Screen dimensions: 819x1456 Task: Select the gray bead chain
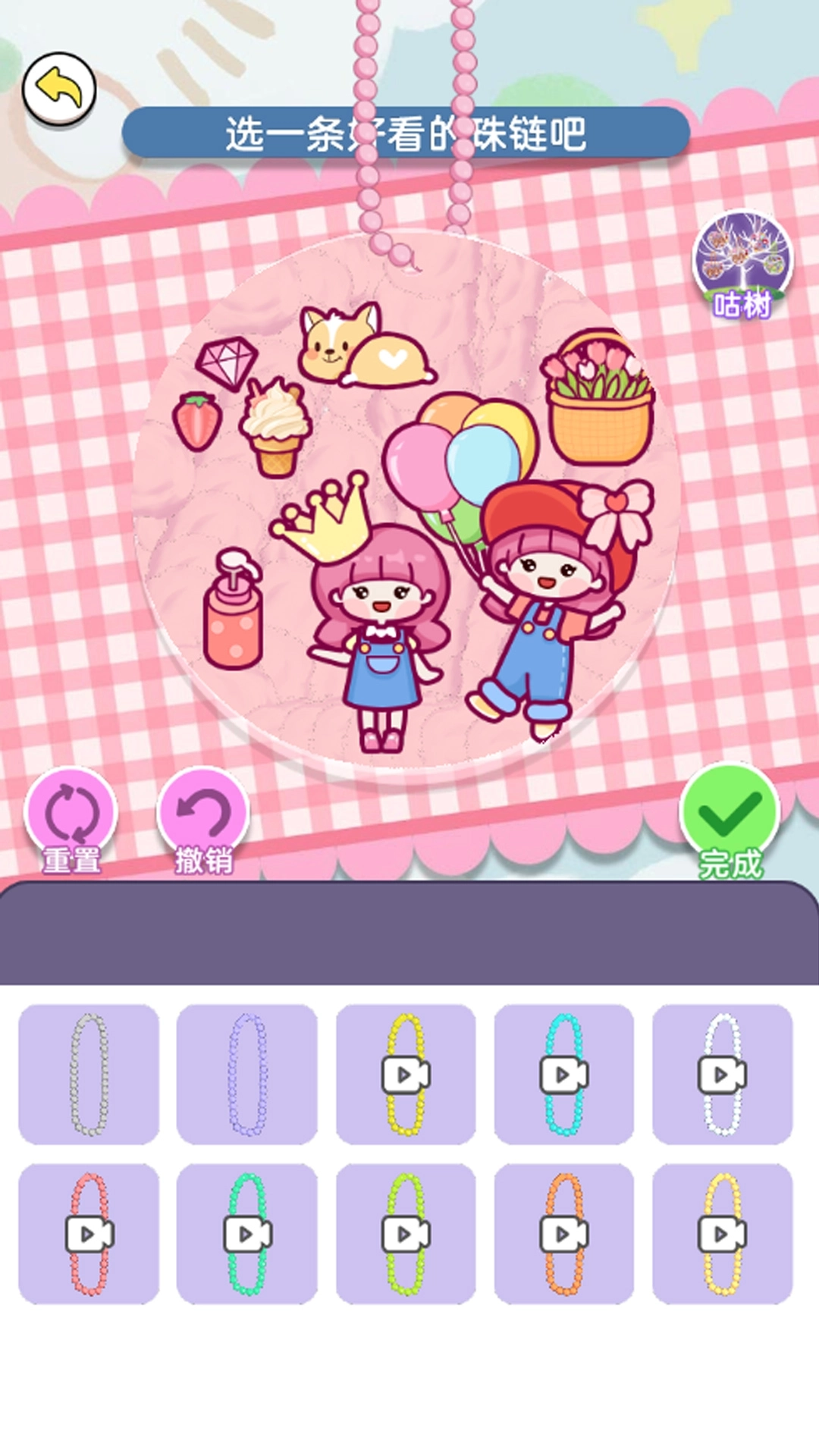pyautogui.click(x=89, y=1074)
